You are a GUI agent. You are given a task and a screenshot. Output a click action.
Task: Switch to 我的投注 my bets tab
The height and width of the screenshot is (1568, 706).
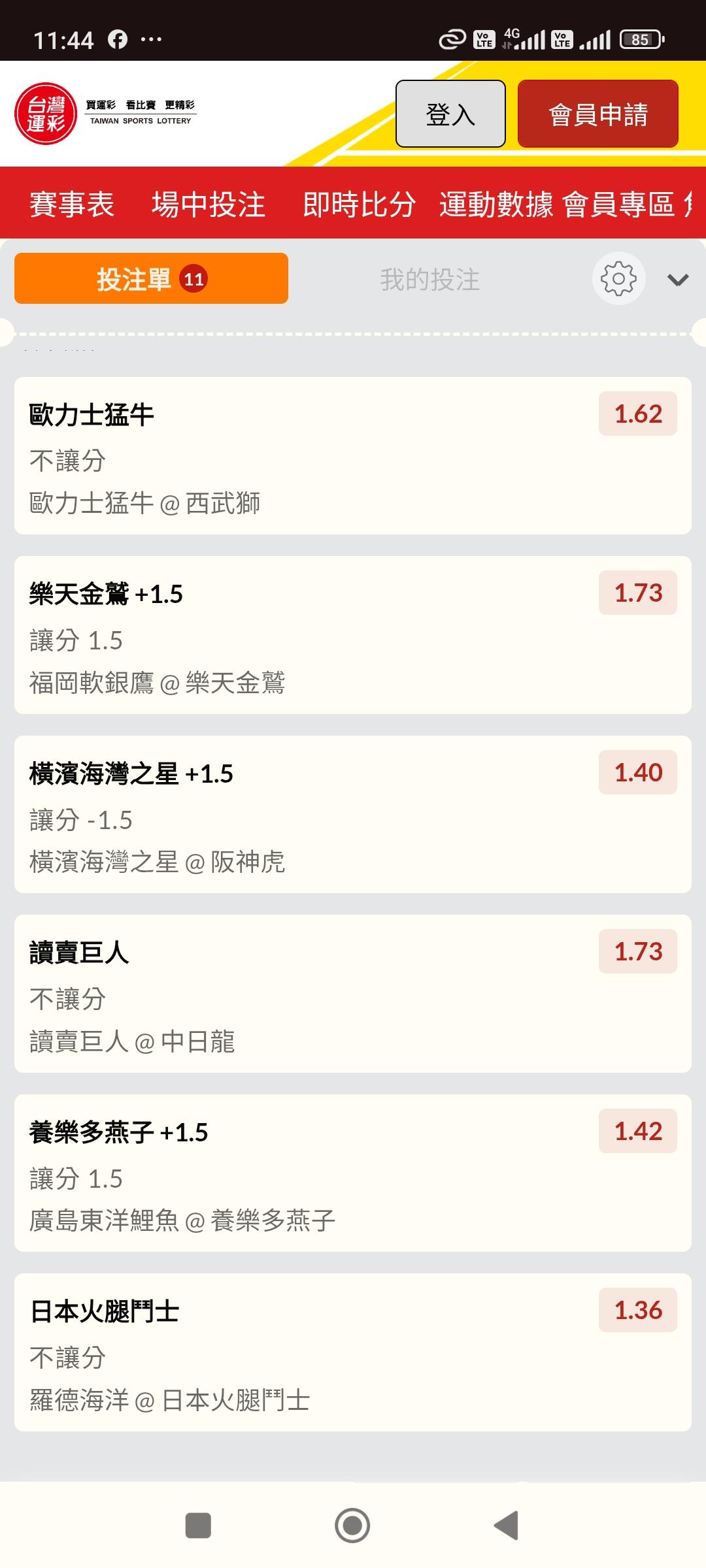coord(430,280)
